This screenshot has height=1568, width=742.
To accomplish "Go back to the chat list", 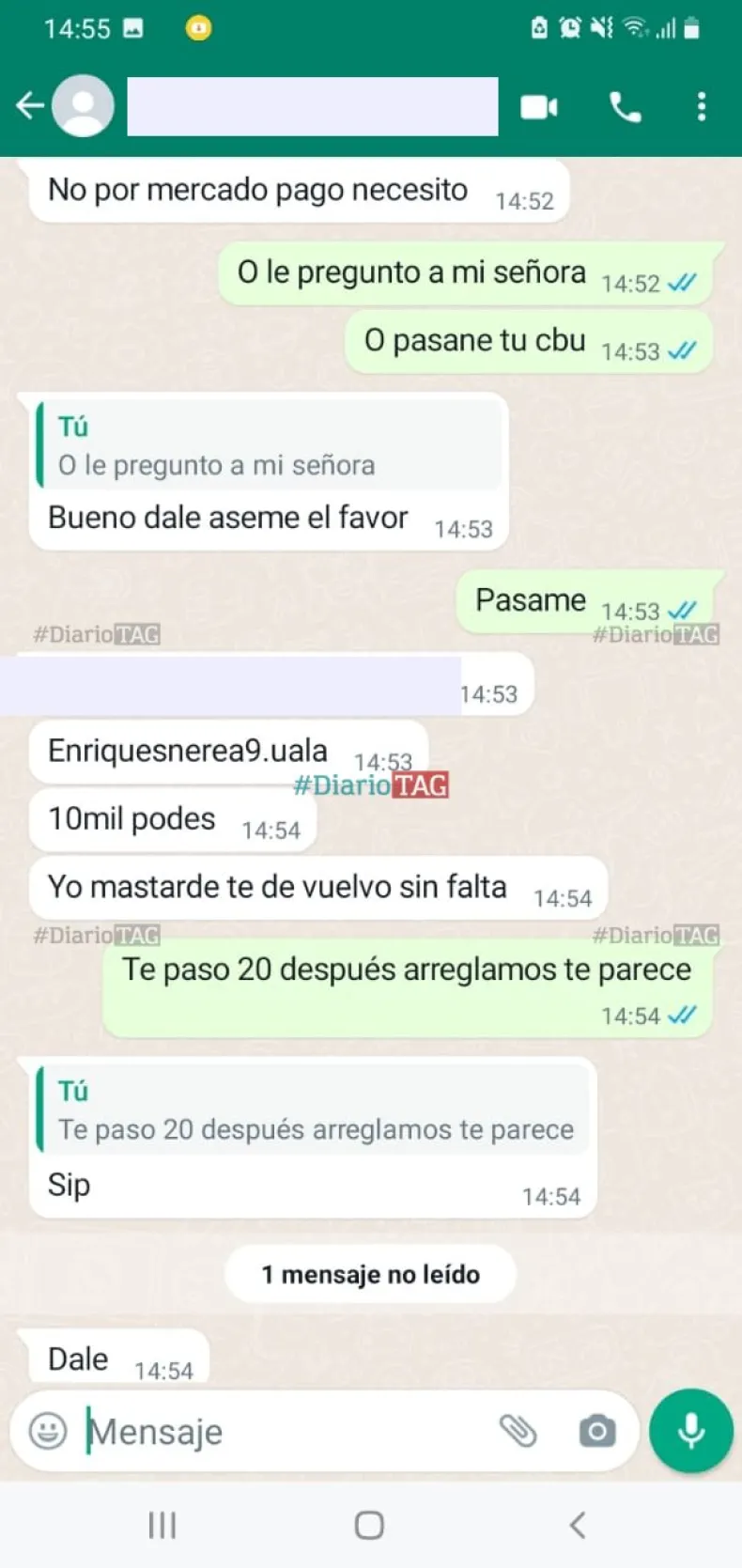I will (29, 105).
